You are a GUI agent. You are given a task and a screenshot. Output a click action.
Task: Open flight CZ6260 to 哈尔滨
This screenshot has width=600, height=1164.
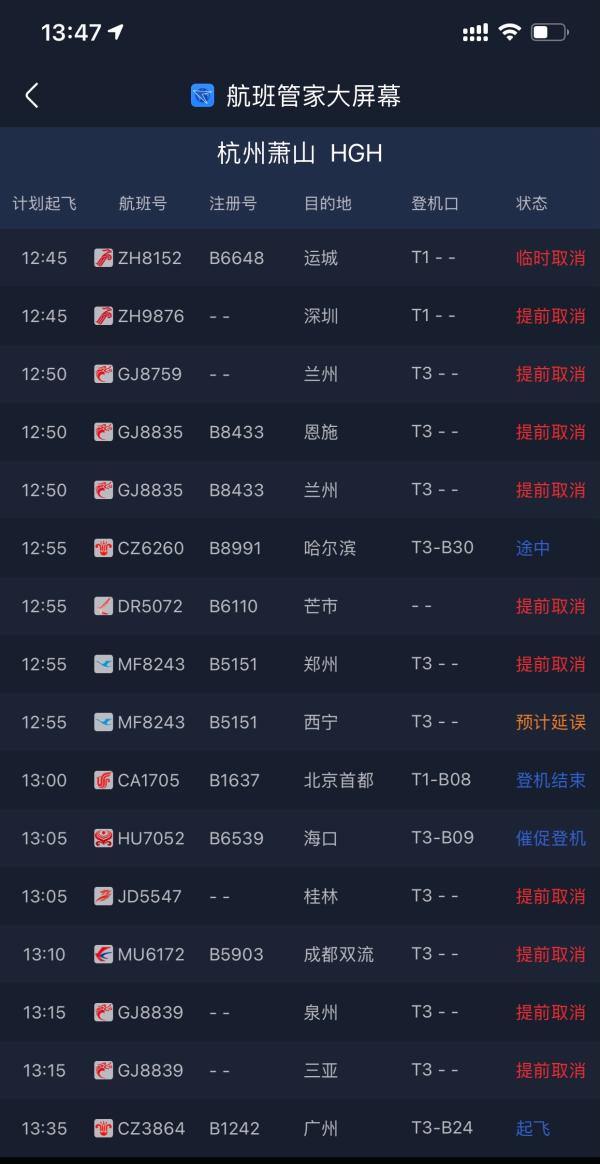(x=300, y=548)
